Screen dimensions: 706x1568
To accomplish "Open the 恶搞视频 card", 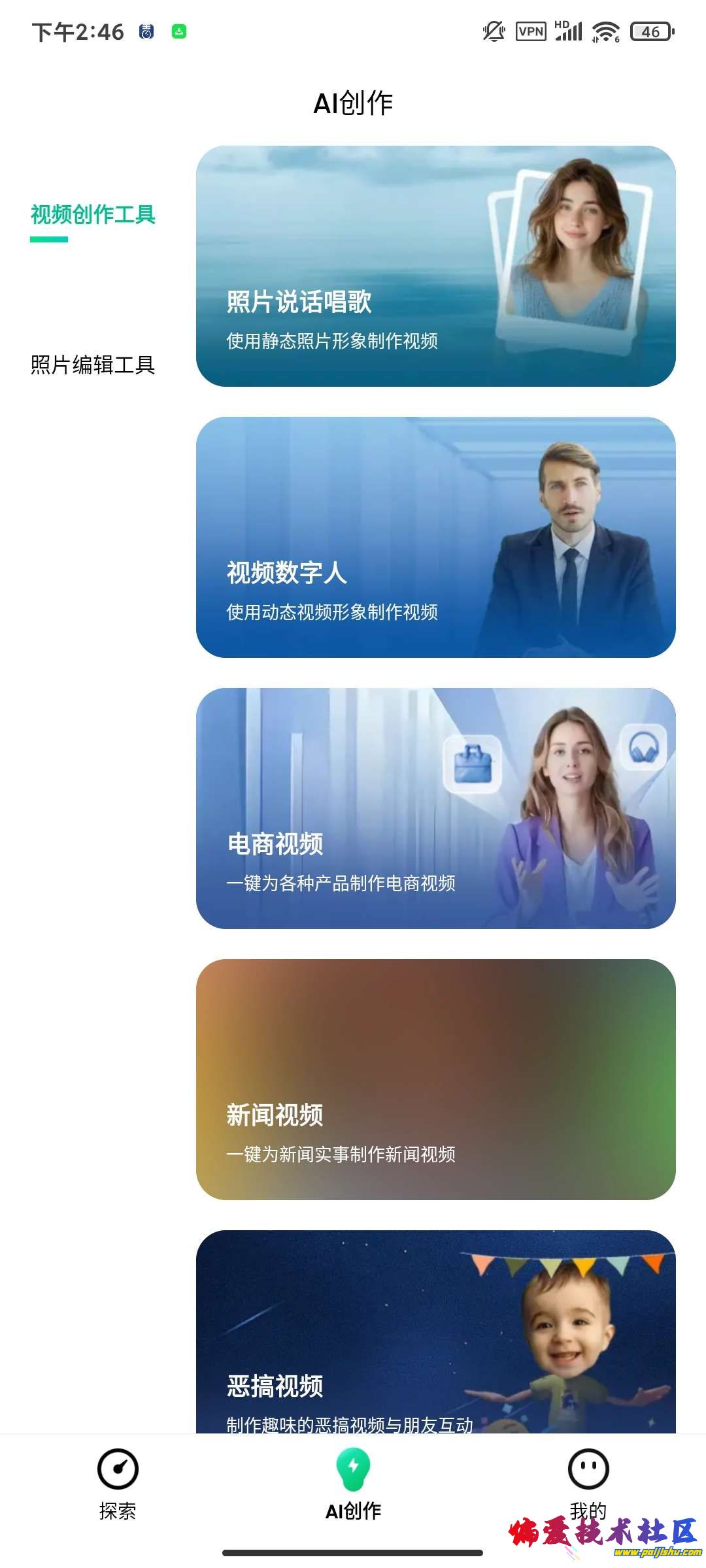I will tap(435, 1333).
